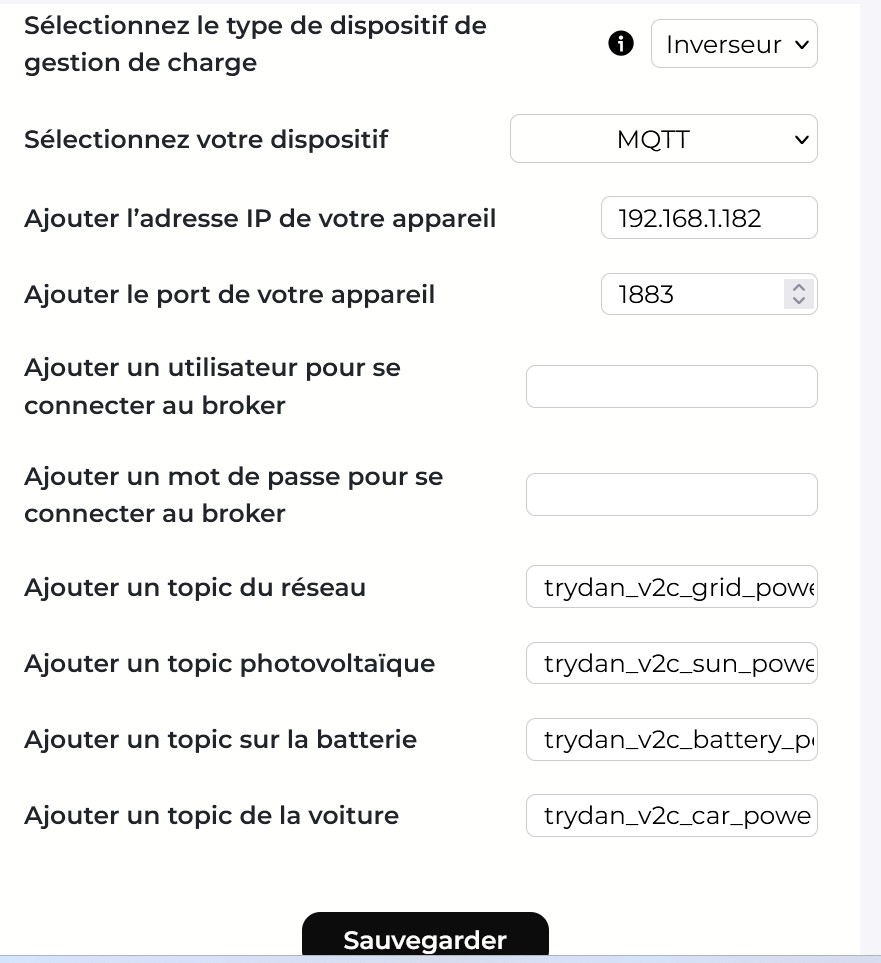Edit the photovoltaic topic field
Screen dimensions: 881x963
[671, 664]
